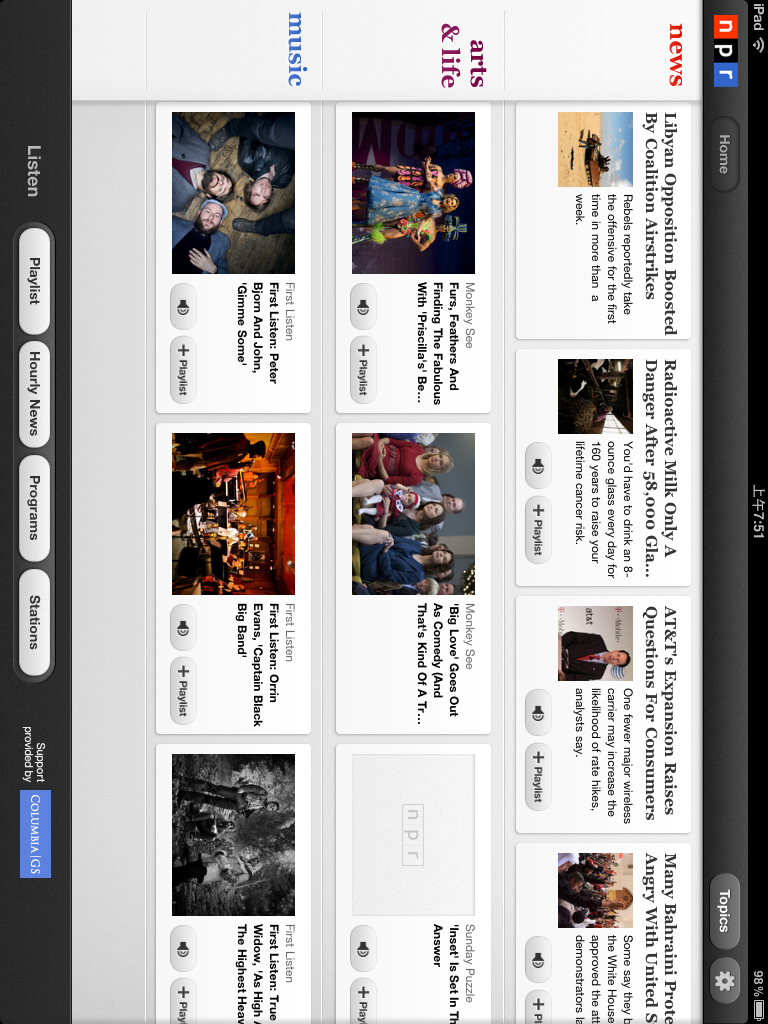This screenshot has width=768, height=1024.
Task: Listen to Orrin Evans Captain Black Big Band
Action: (183, 628)
